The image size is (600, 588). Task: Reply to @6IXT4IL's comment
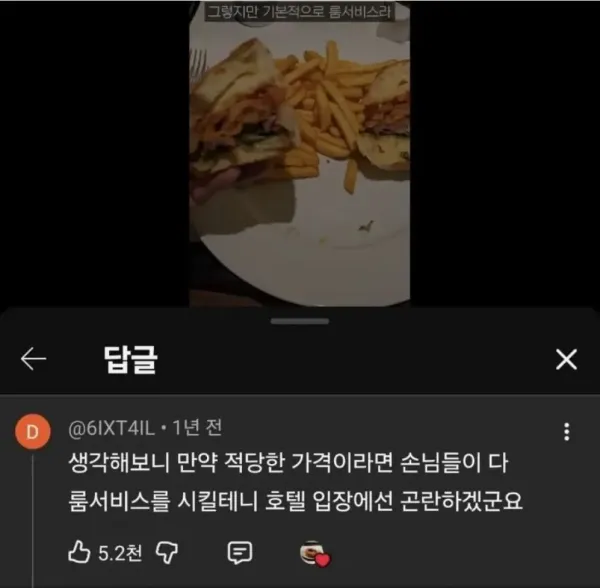(x=240, y=550)
